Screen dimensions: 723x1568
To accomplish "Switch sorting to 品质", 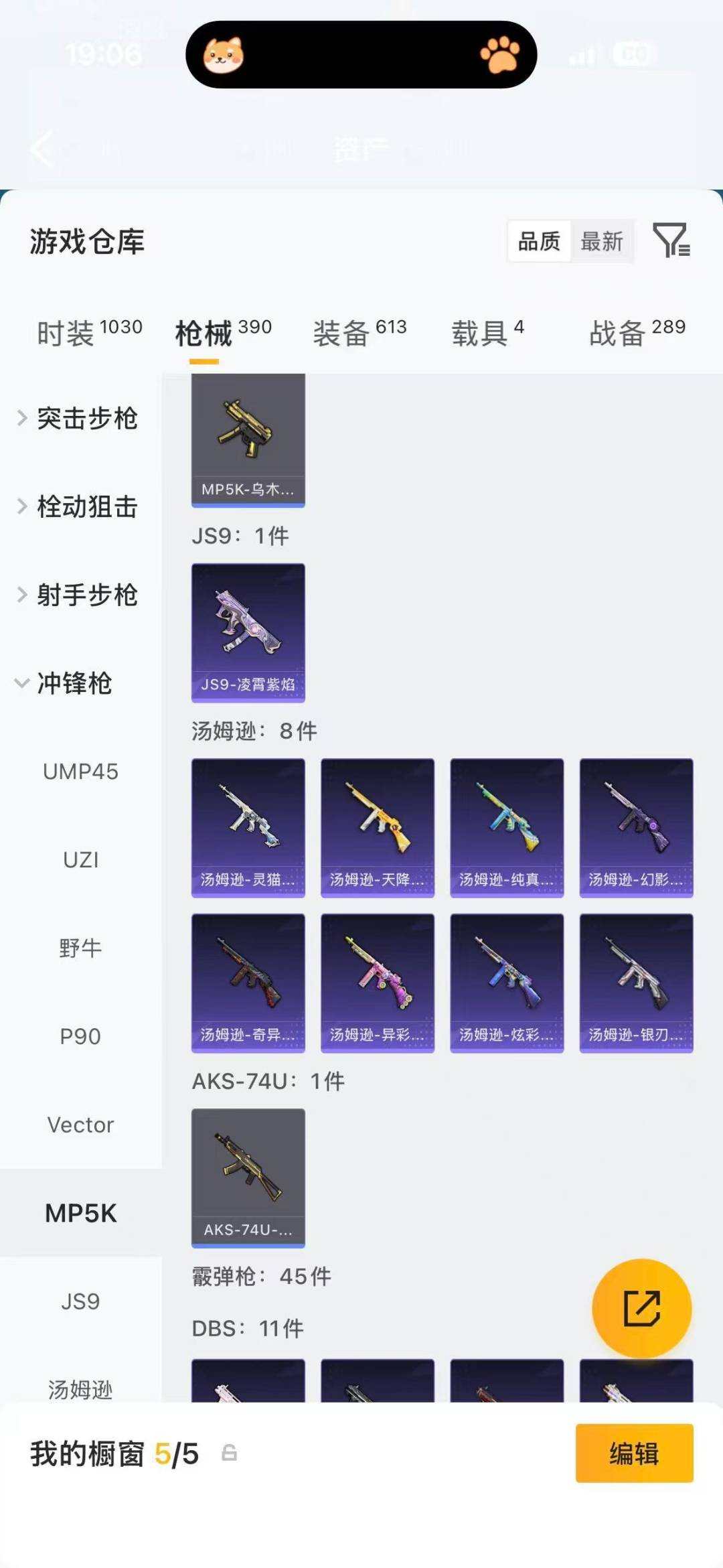I will tap(540, 242).
